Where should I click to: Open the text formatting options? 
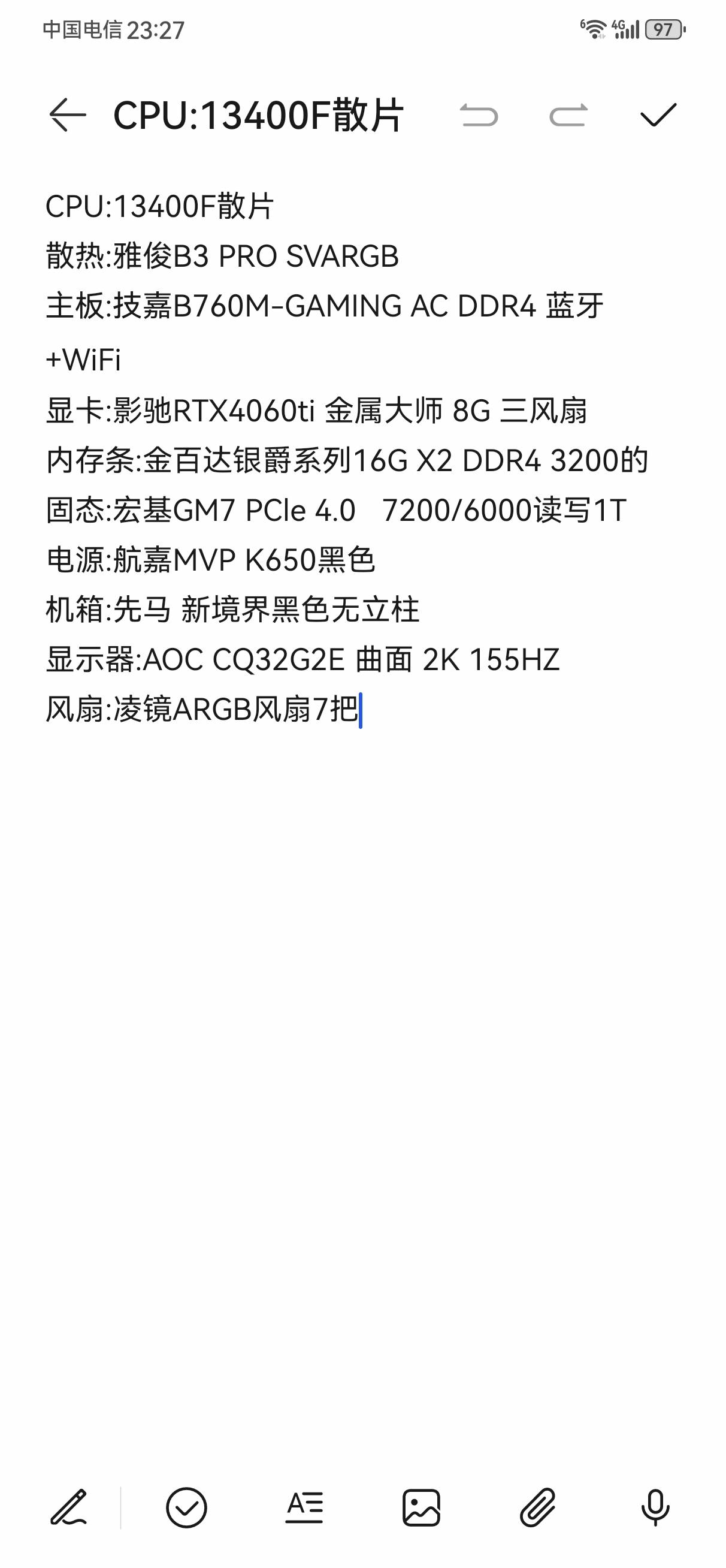coord(304,1507)
